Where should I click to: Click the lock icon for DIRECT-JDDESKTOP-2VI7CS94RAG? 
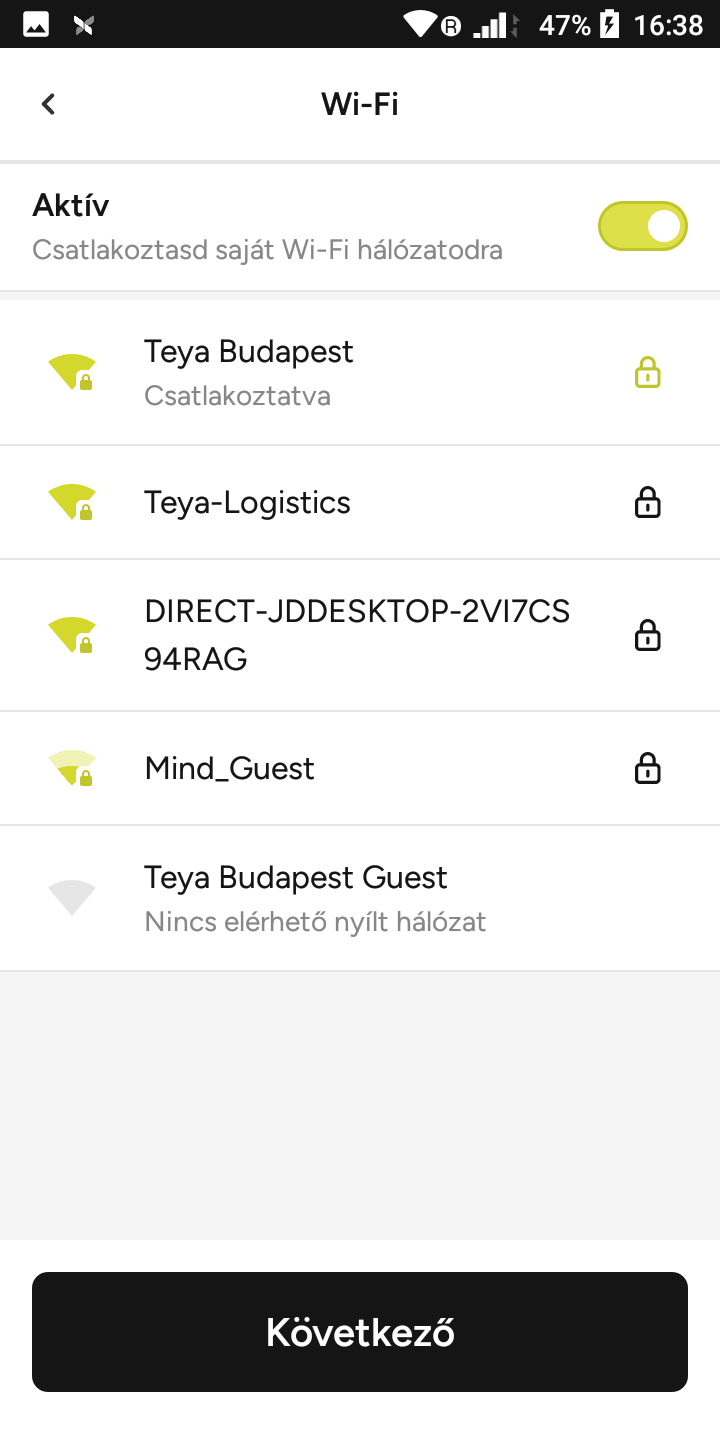click(x=648, y=634)
